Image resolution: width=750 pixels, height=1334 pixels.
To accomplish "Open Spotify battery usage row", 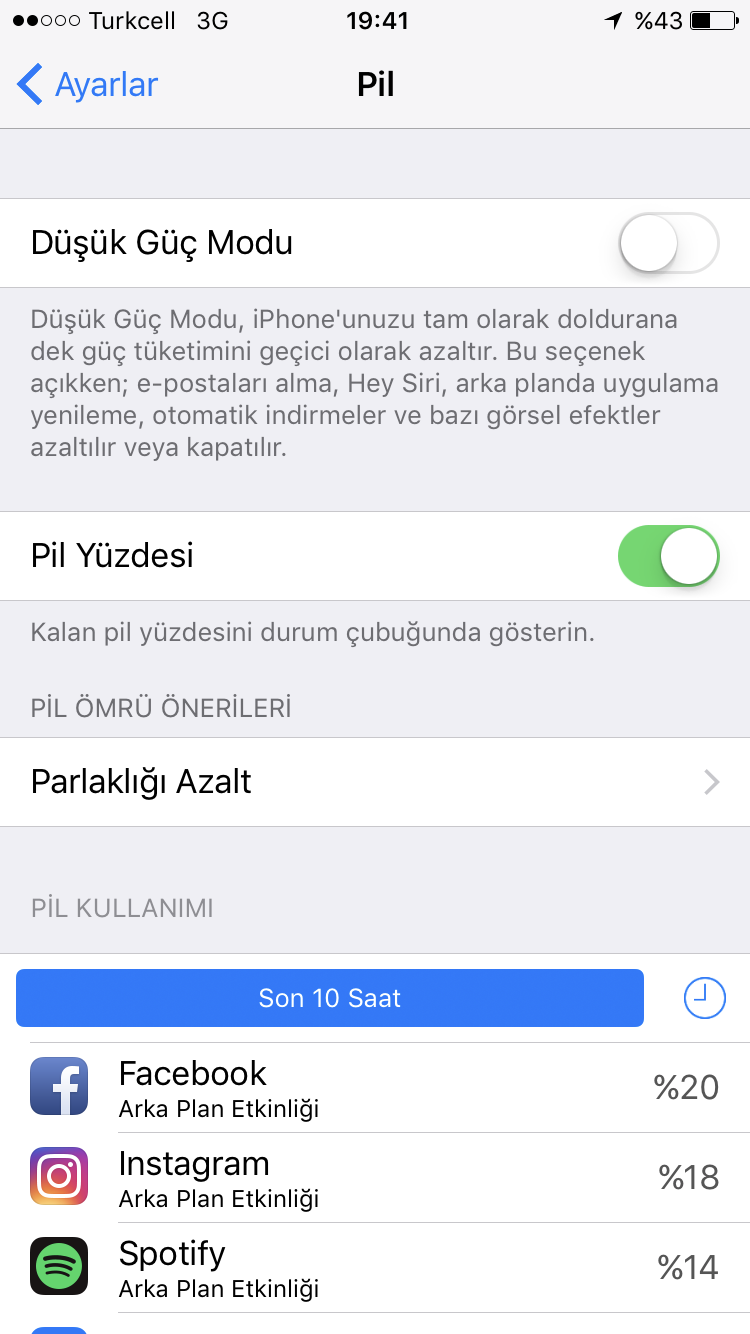I will pos(375,1267).
